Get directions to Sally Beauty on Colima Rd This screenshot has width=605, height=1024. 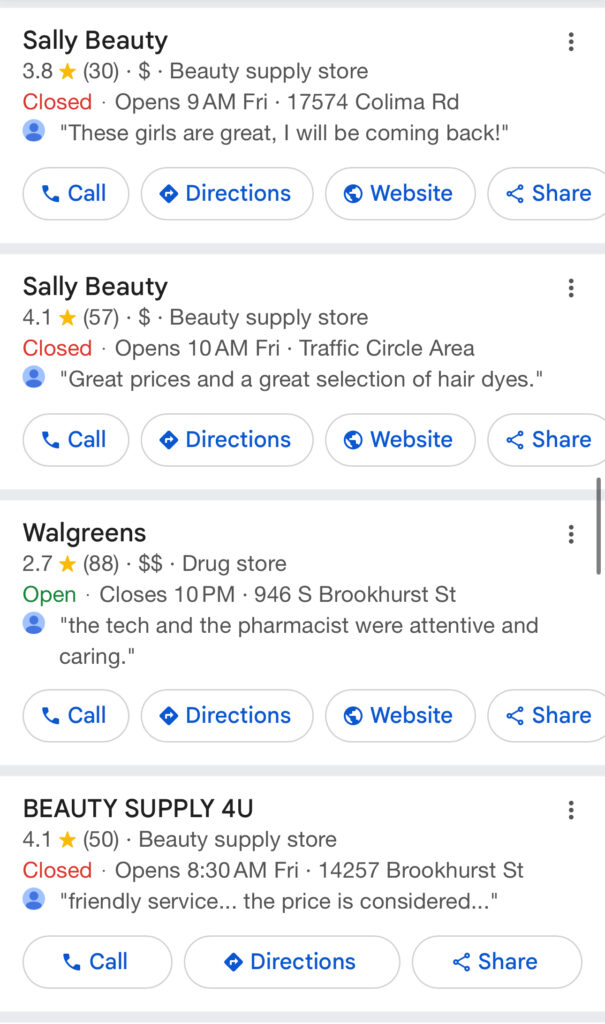(226, 194)
